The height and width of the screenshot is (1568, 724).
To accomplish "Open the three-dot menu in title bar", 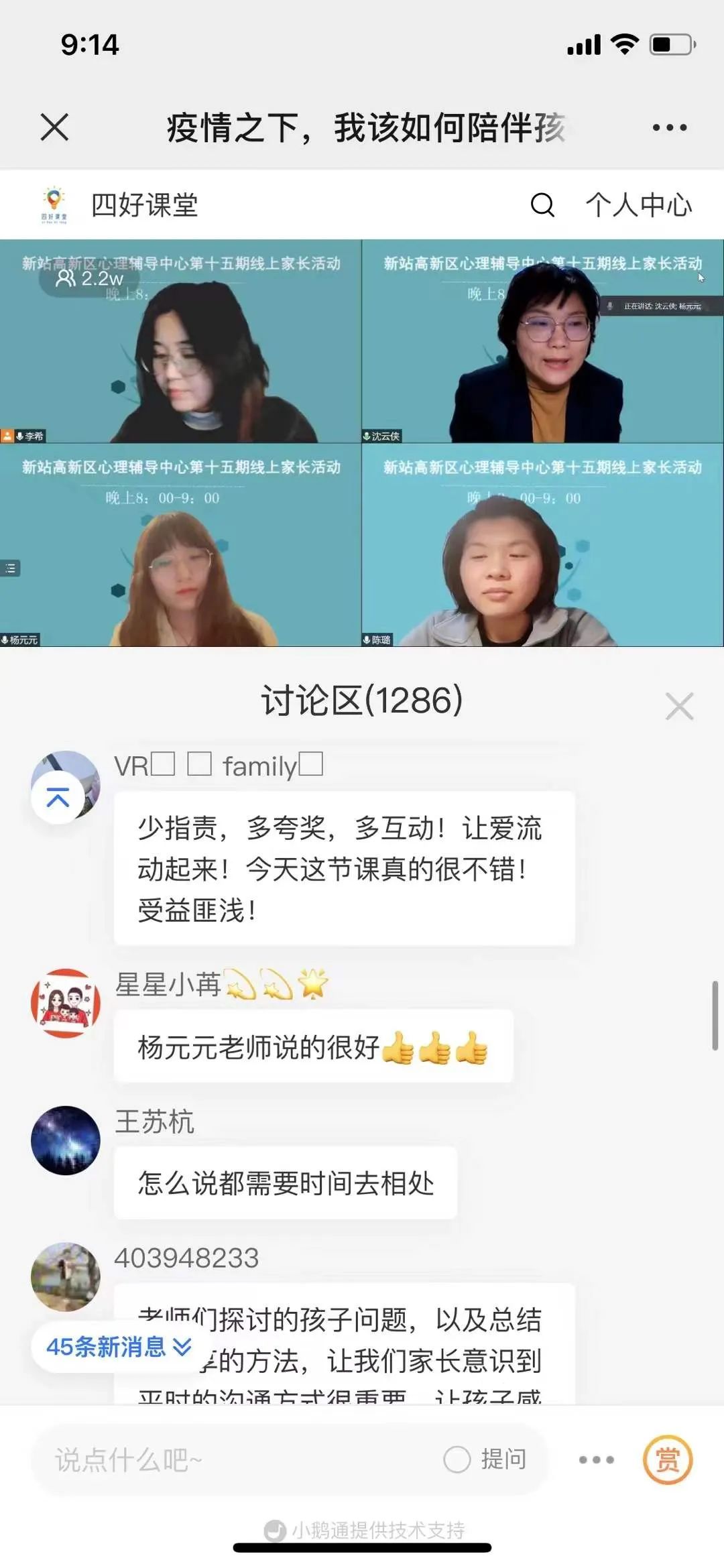I will (669, 127).
